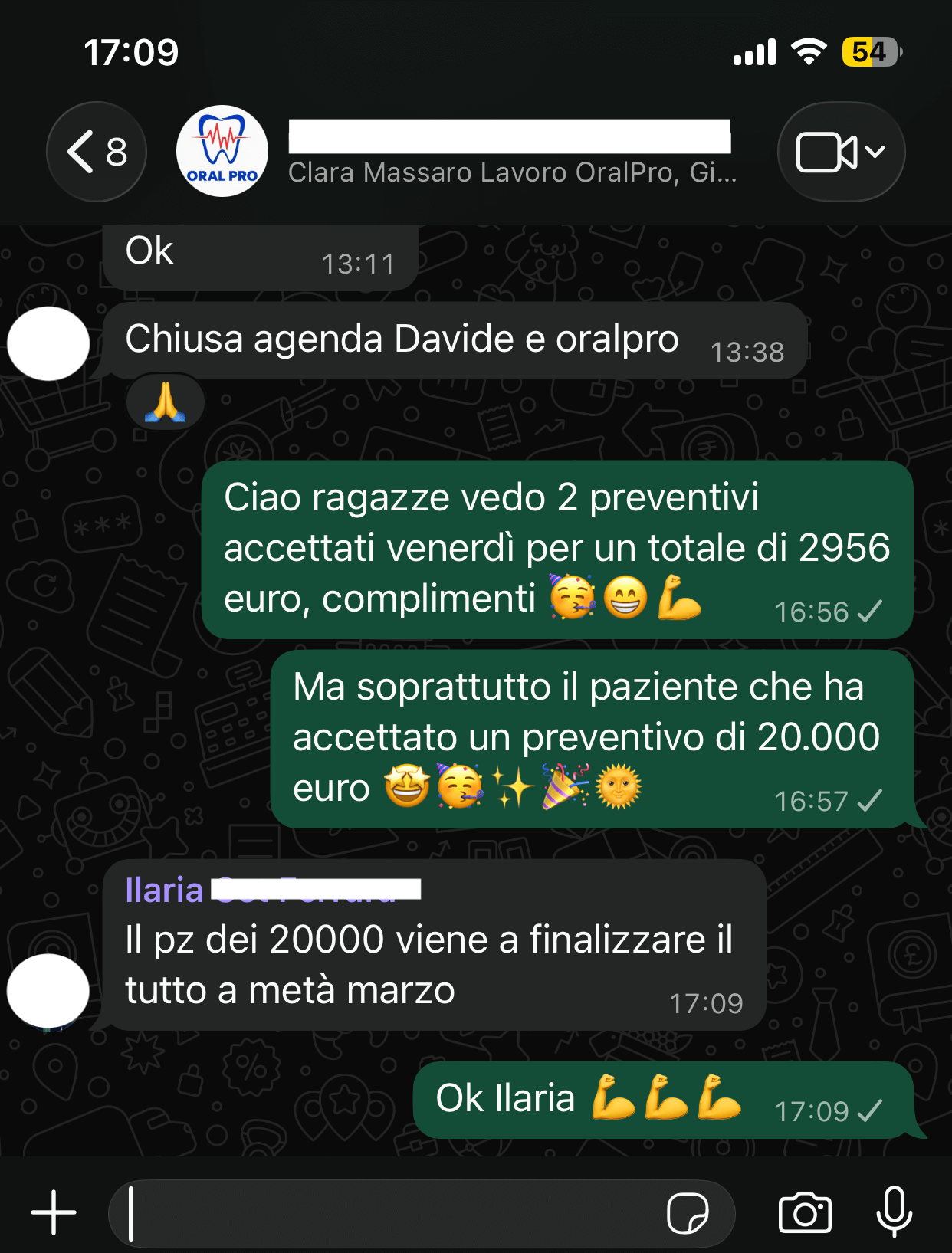Record a voice message with the microphone
This screenshot has height=1253, width=952.
894,1212
